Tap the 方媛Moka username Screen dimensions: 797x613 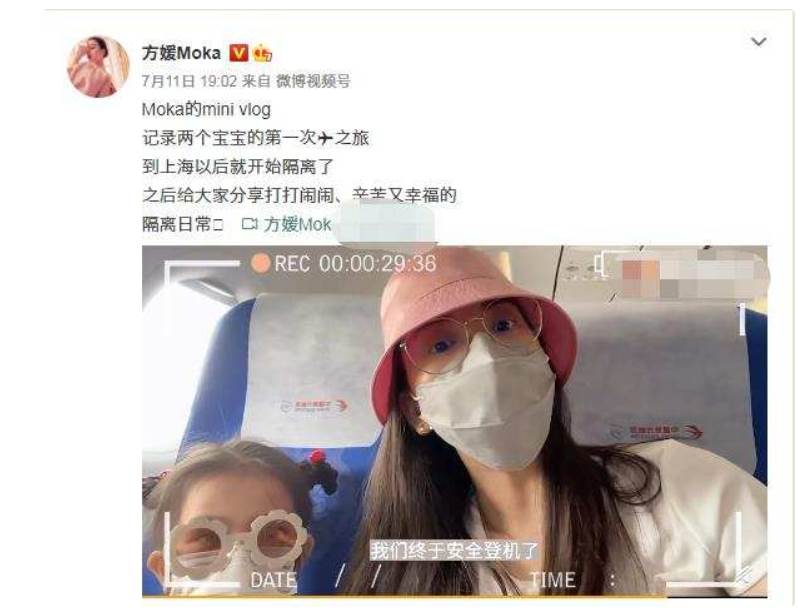pyautogui.click(x=183, y=53)
